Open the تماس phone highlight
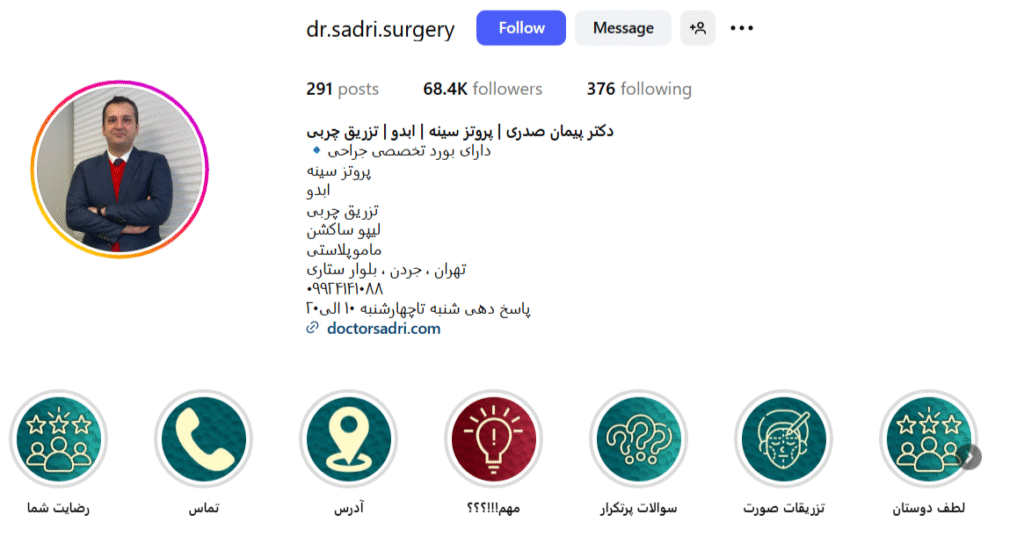The width and height of the screenshot is (1024, 537). (203, 438)
